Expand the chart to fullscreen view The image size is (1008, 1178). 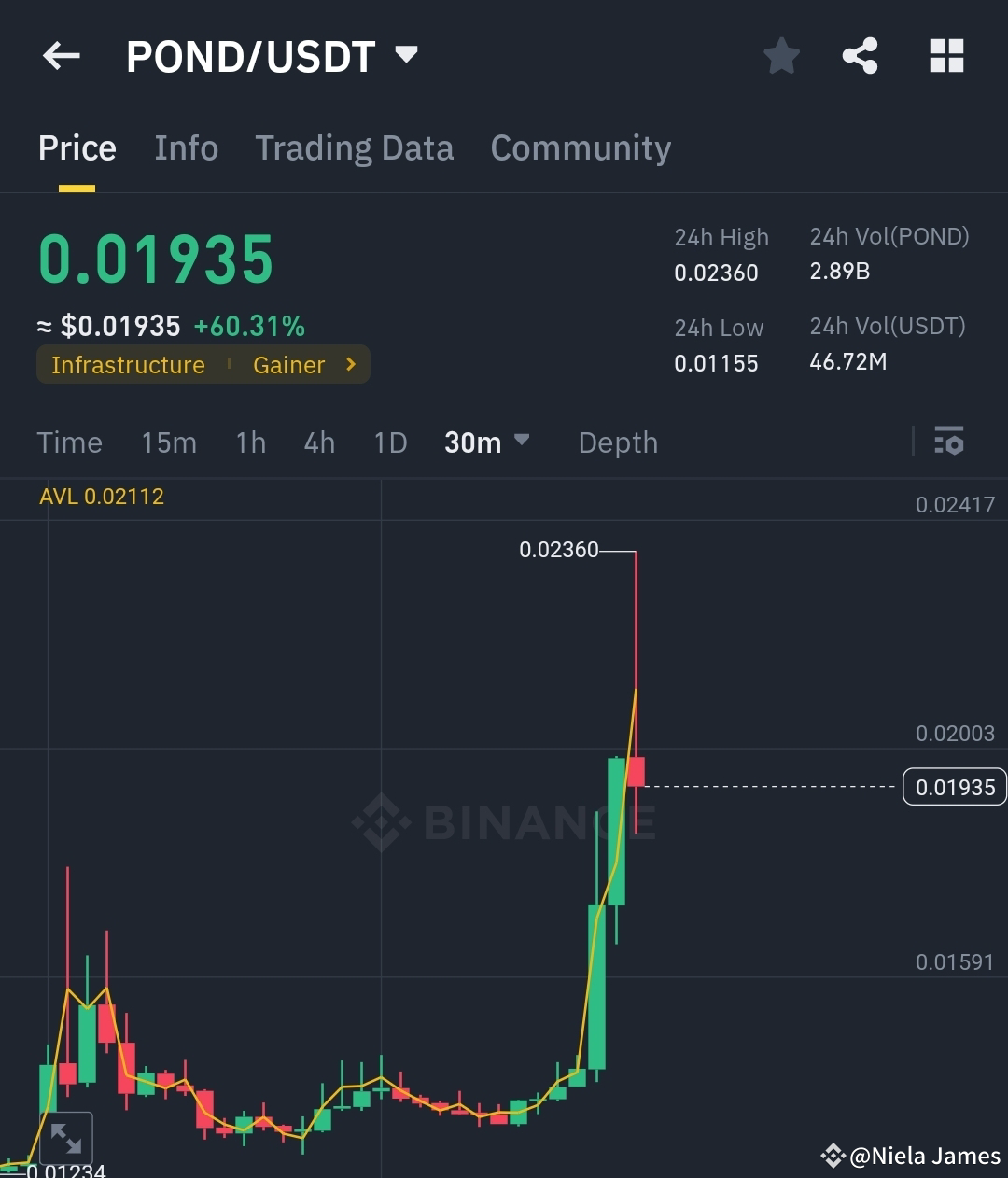pos(66,1137)
